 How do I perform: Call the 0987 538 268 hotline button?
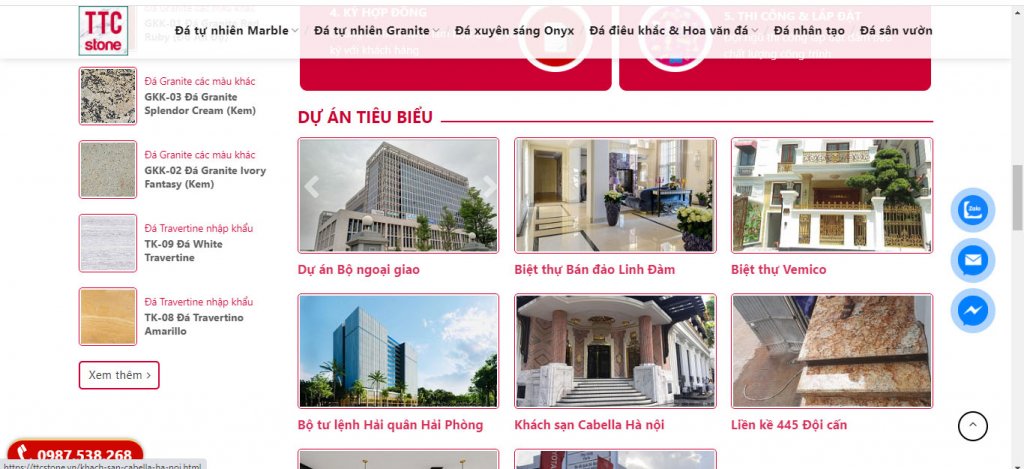74,455
